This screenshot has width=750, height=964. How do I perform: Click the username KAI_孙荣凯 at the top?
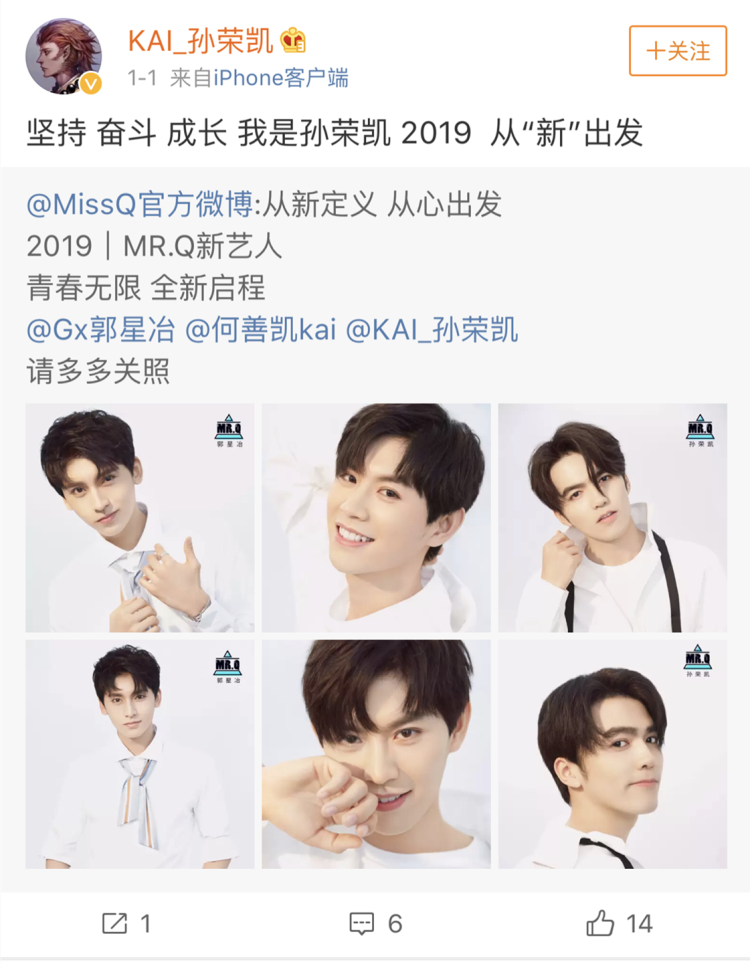pyautogui.click(x=200, y=38)
